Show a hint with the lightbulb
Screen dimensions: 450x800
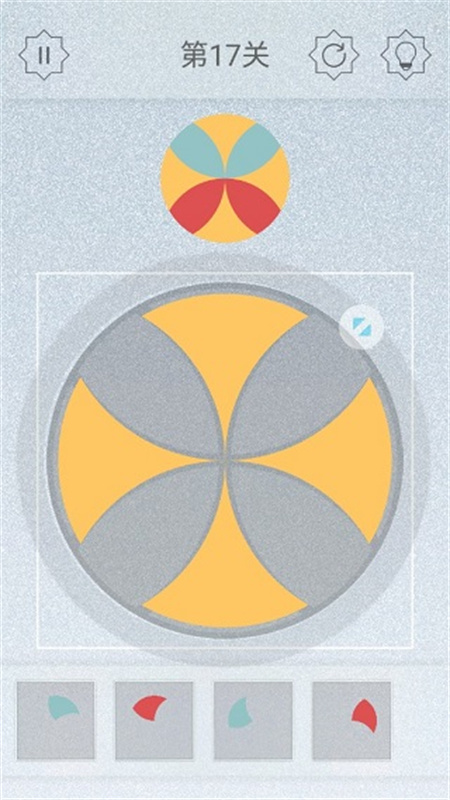[406, 55]
